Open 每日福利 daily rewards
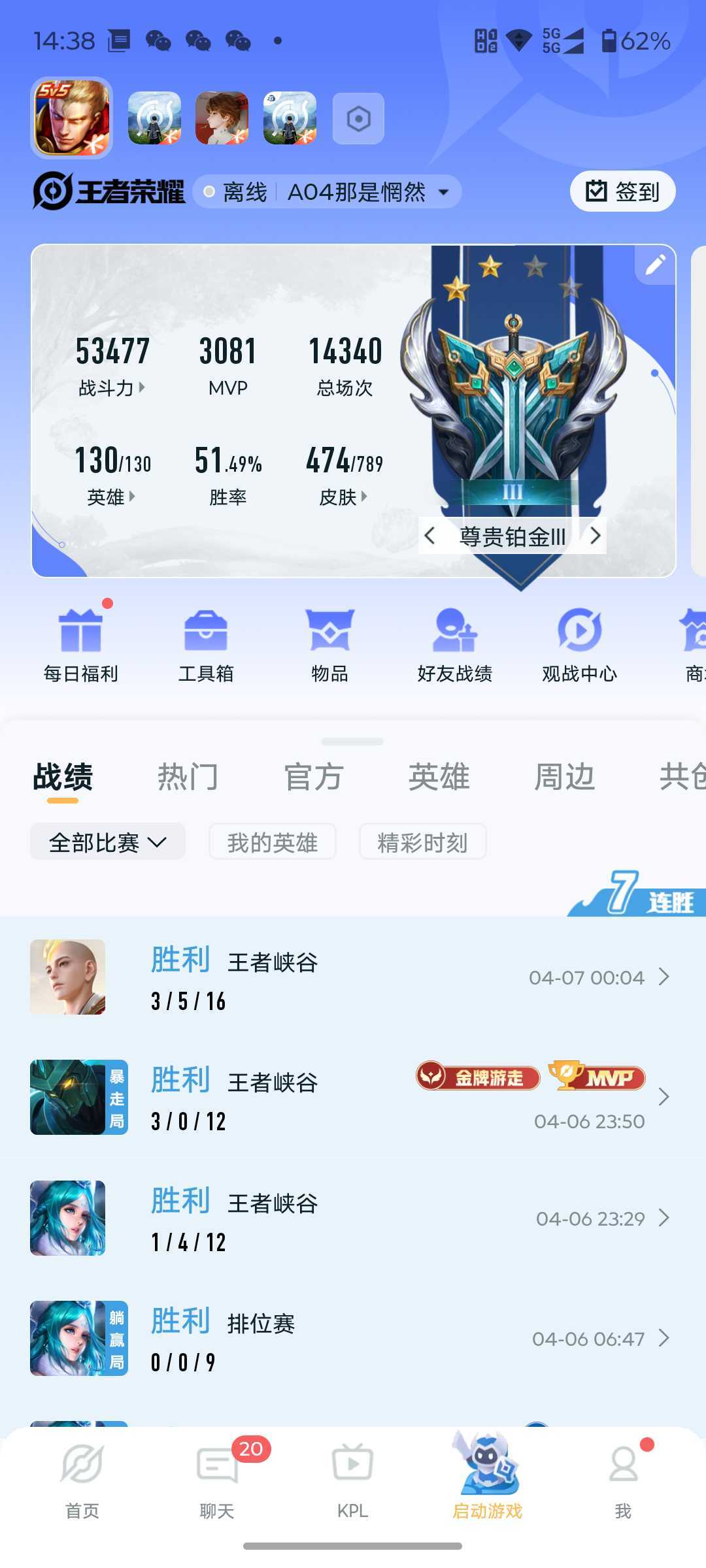The width and height of the screenshot is (706, 1568). pos(81,645)
